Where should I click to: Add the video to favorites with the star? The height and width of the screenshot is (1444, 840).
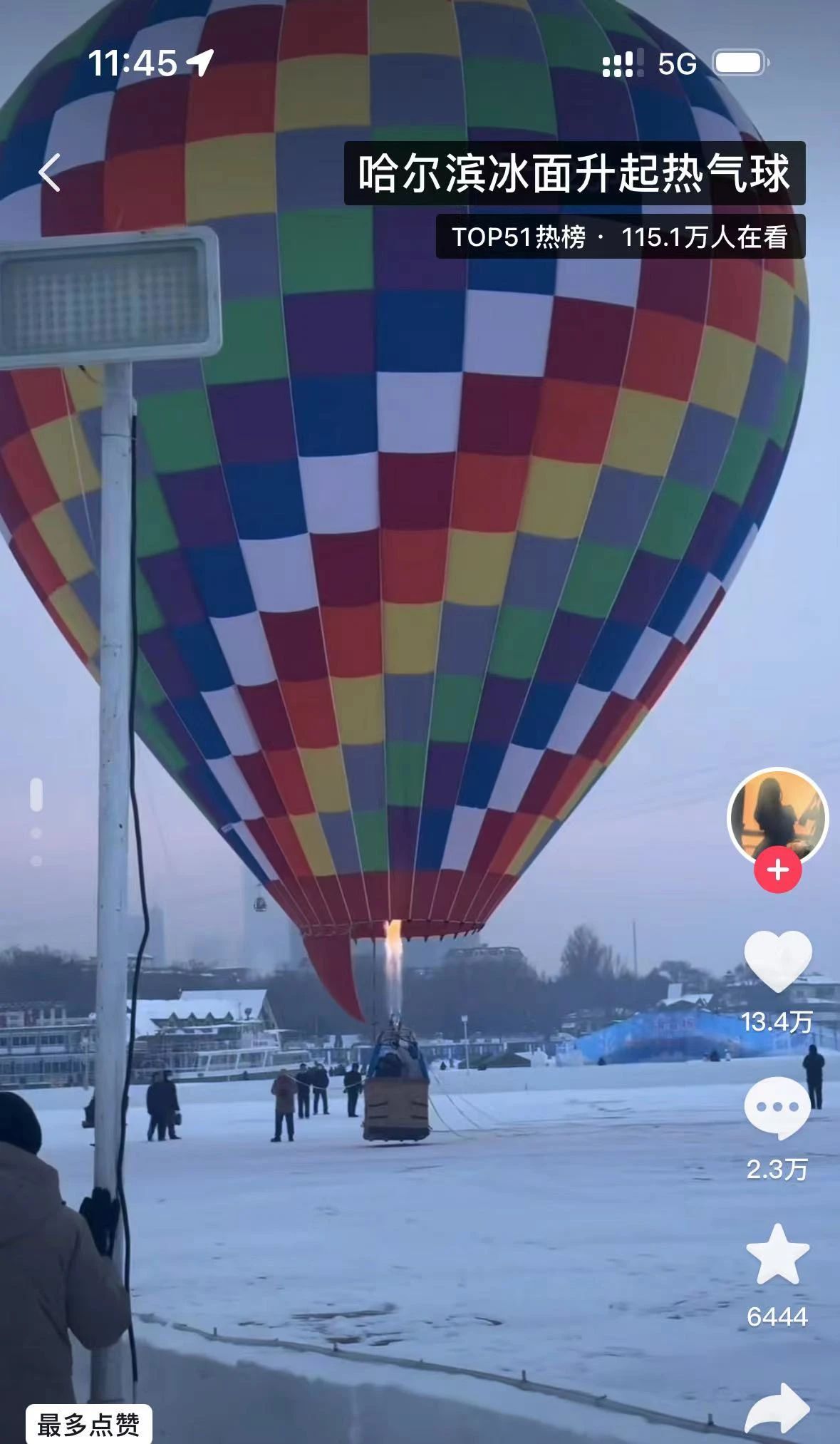(x=777, y=1255)
